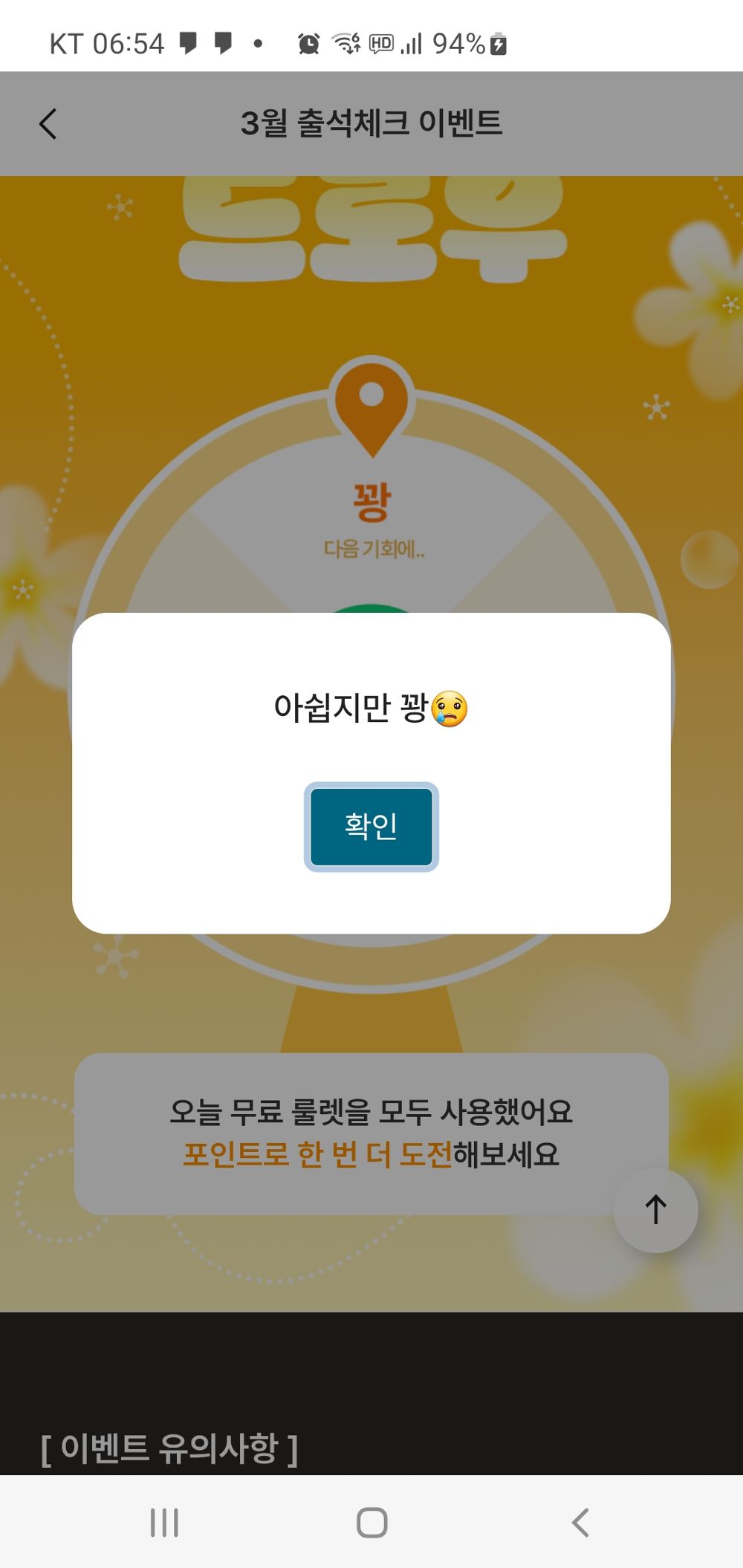Tap the Wi-Fi calling icon in status bar
Image resolution: width=743 pixels, height=1568 pixels.
[345, 43]
